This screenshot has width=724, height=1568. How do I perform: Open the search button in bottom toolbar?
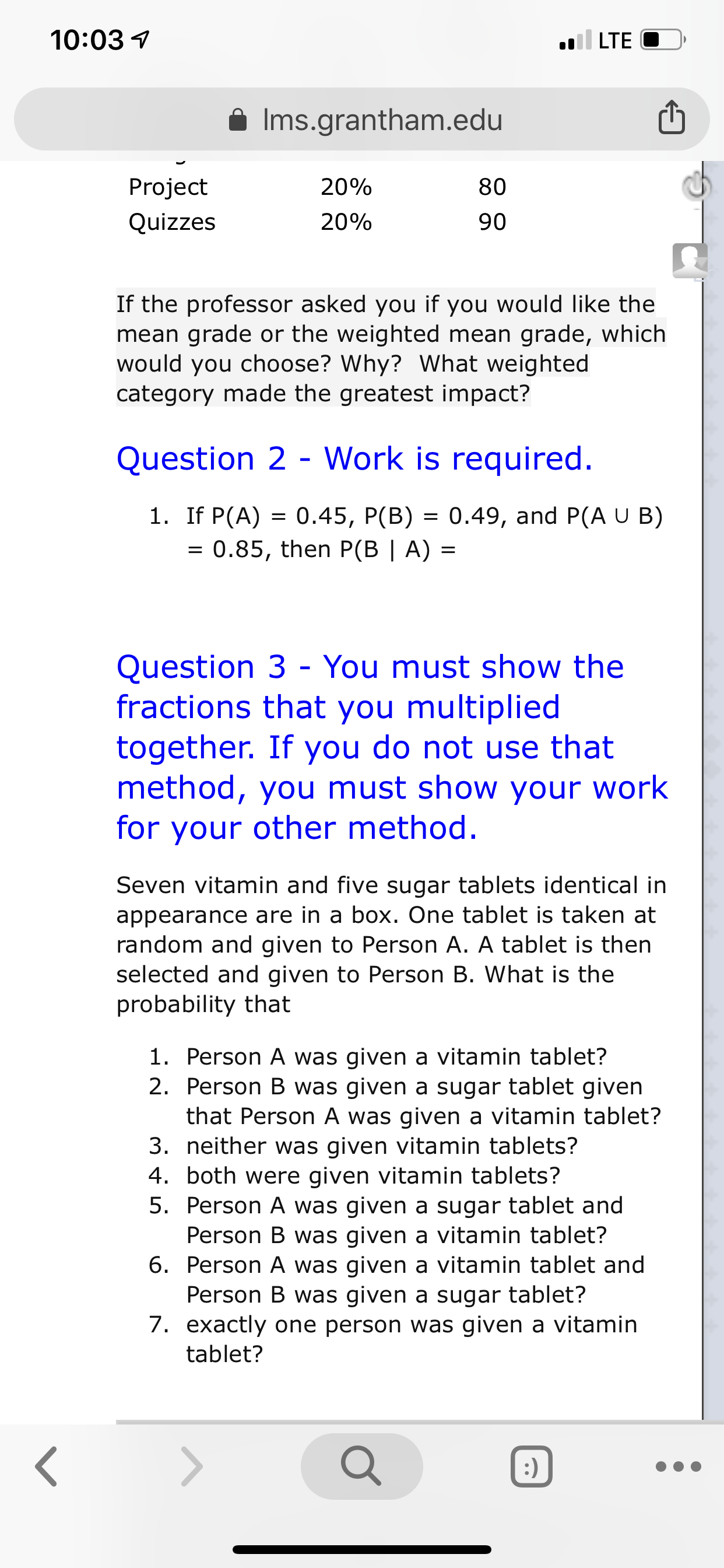point(361,1466)
